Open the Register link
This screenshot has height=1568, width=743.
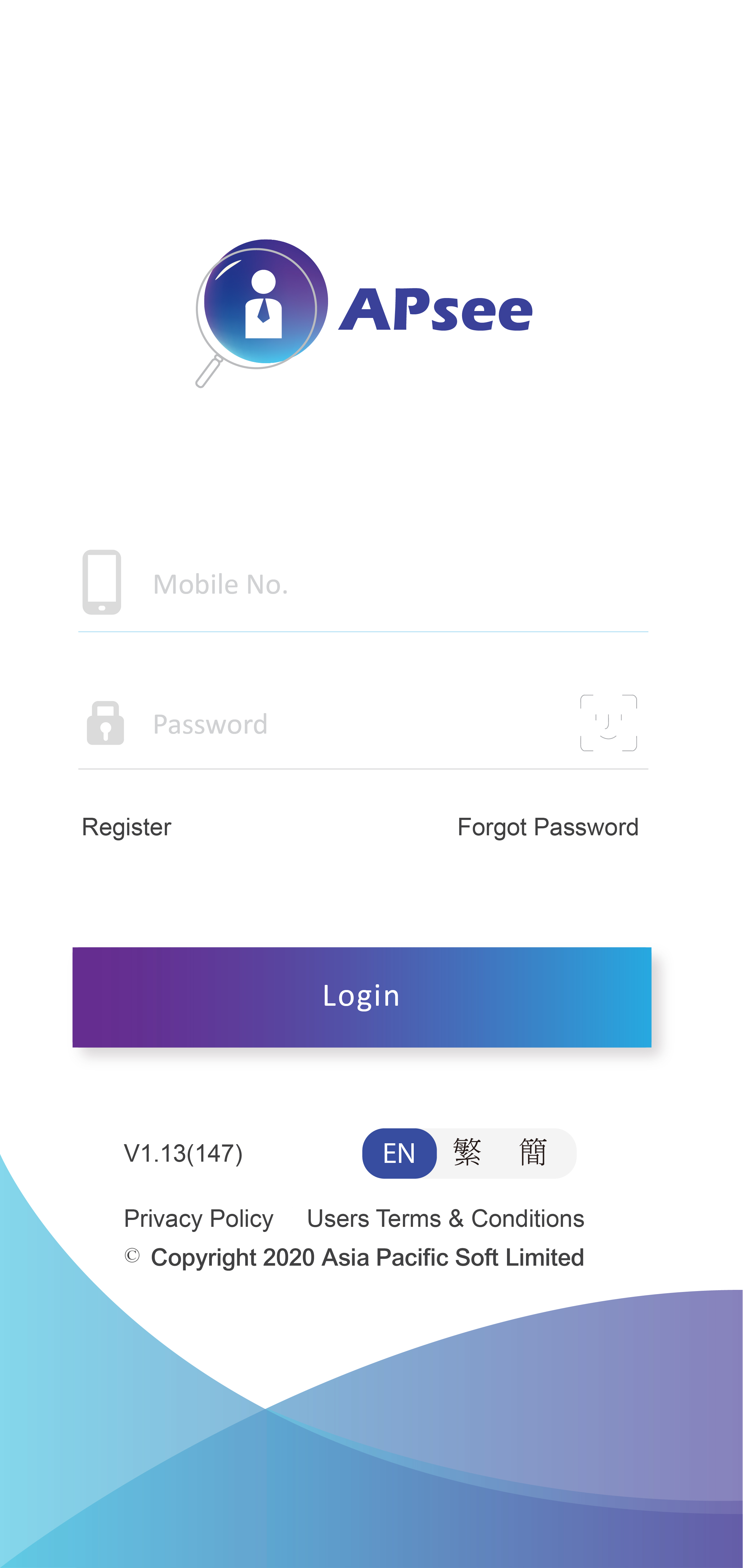127,827
